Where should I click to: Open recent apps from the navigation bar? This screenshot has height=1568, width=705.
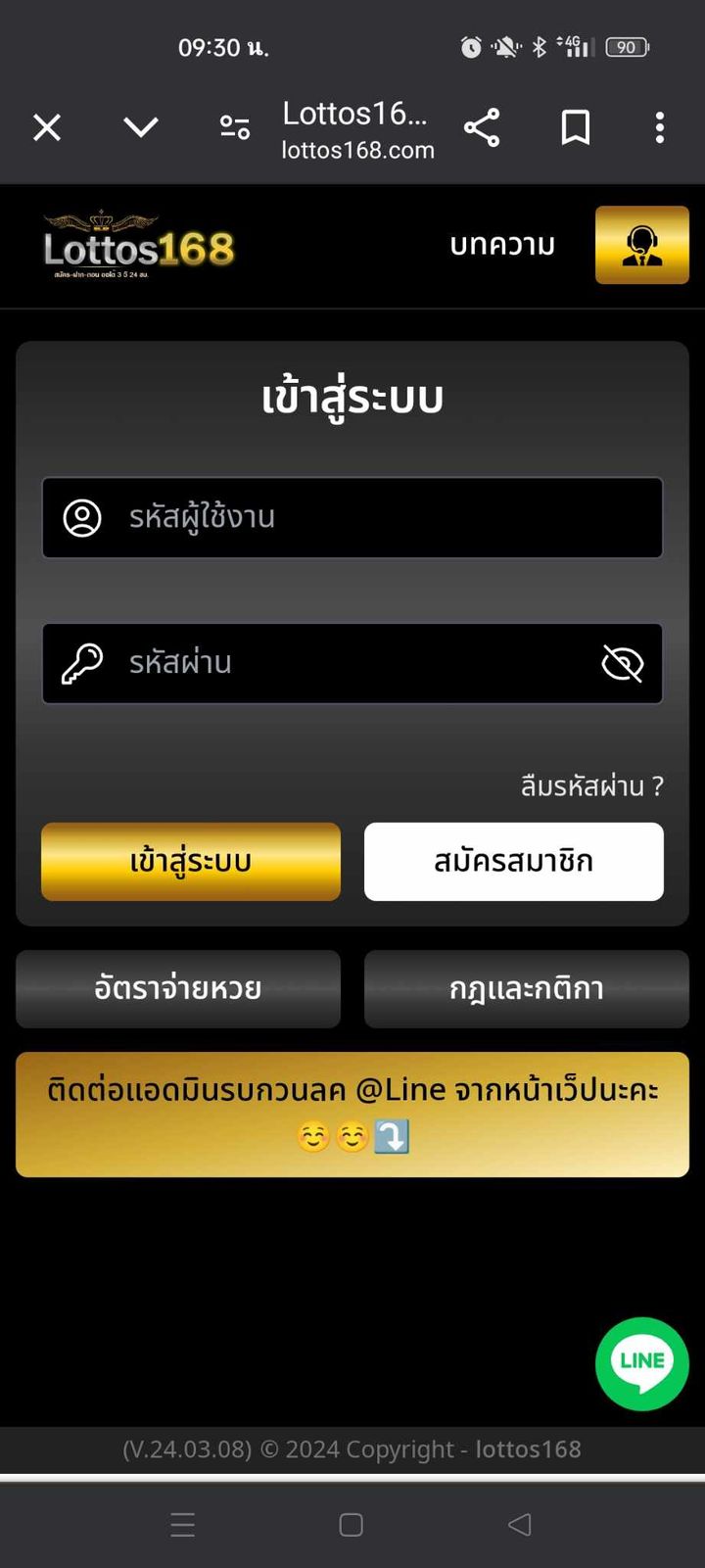tap(183, 1524)
